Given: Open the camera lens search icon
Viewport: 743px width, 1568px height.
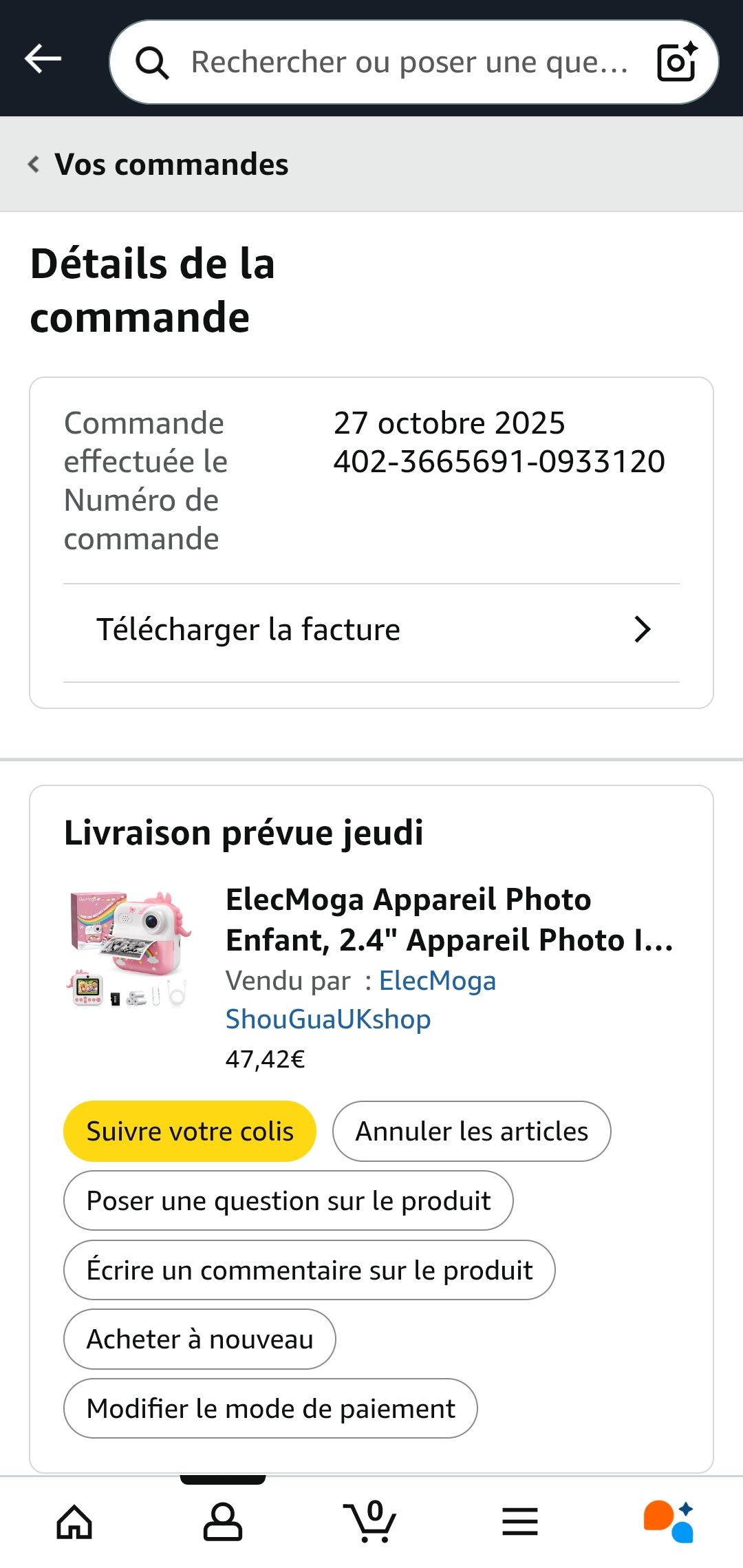Looking at the screenshot, I should 677,62.
